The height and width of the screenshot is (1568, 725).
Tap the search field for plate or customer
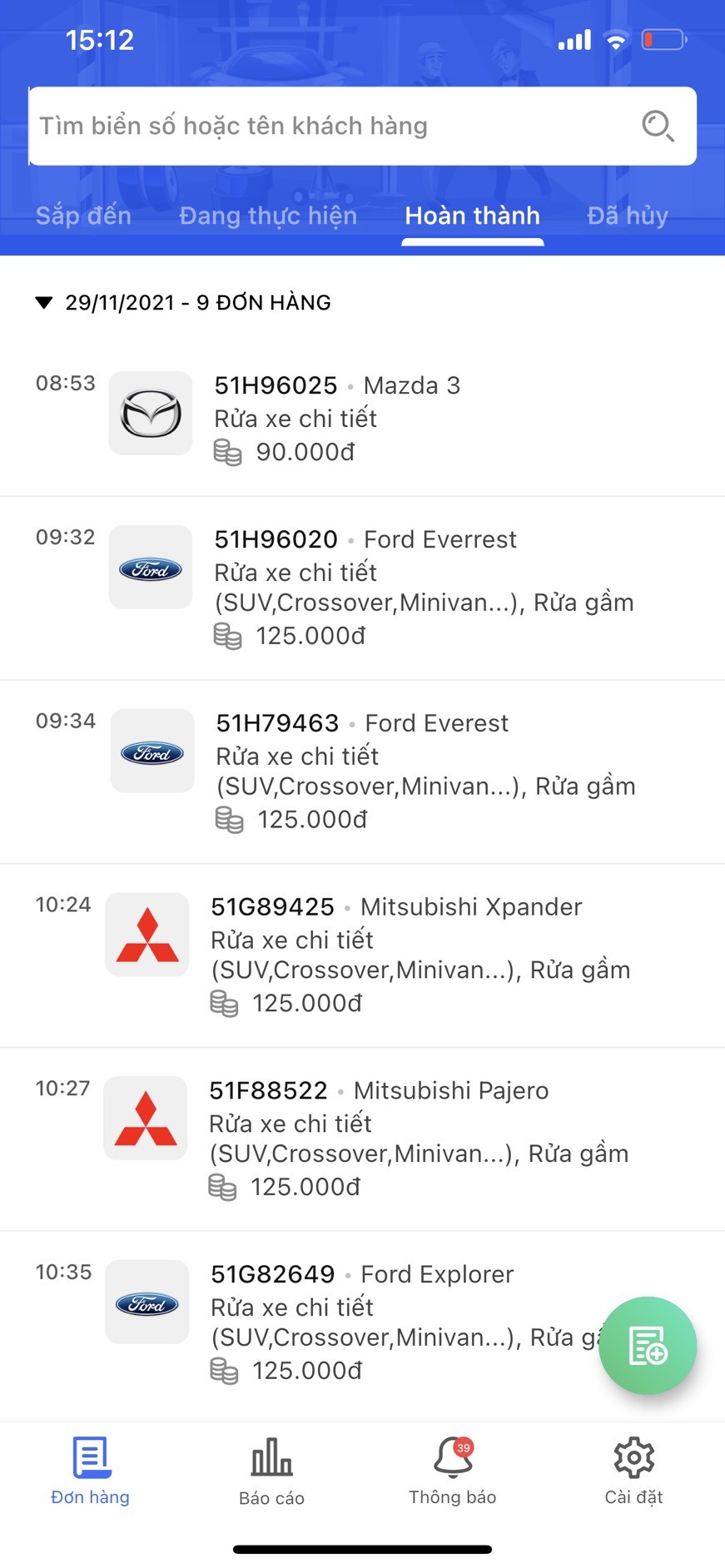333,127
